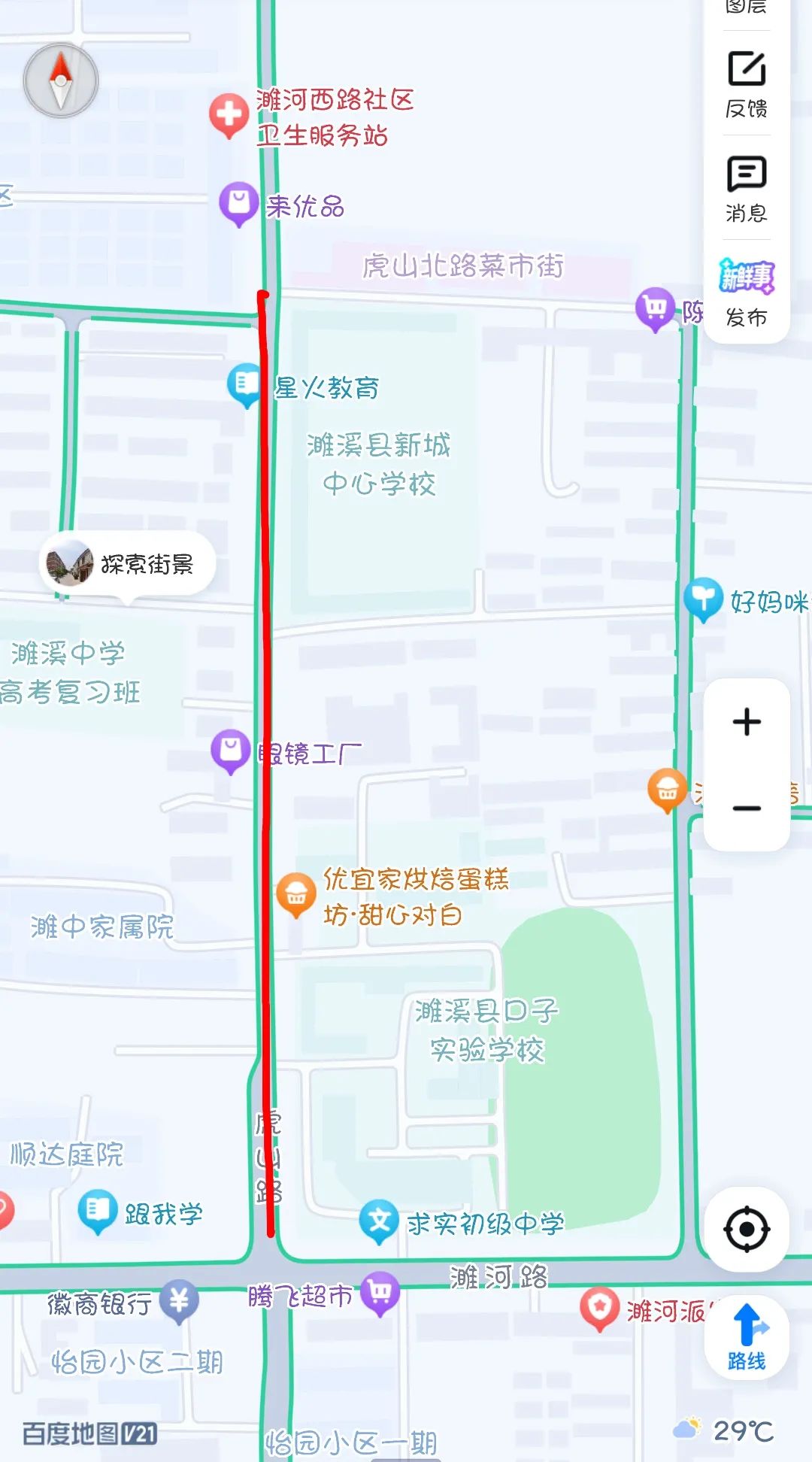Open the 反馈 feedback option
Screen dimensions: 812x1462
click(x=746, y=83)
